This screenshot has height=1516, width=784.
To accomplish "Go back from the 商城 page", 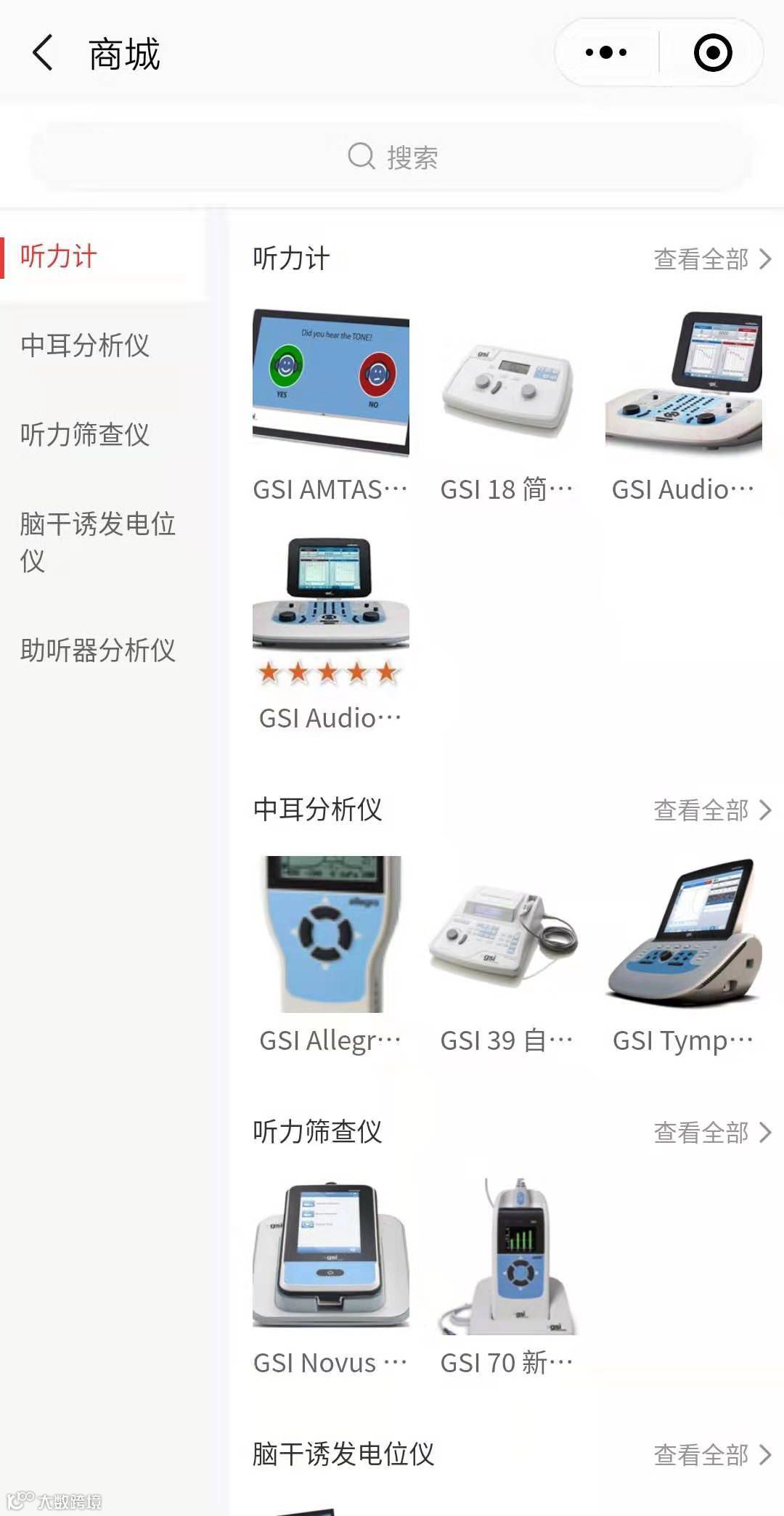I will [44, 54].
